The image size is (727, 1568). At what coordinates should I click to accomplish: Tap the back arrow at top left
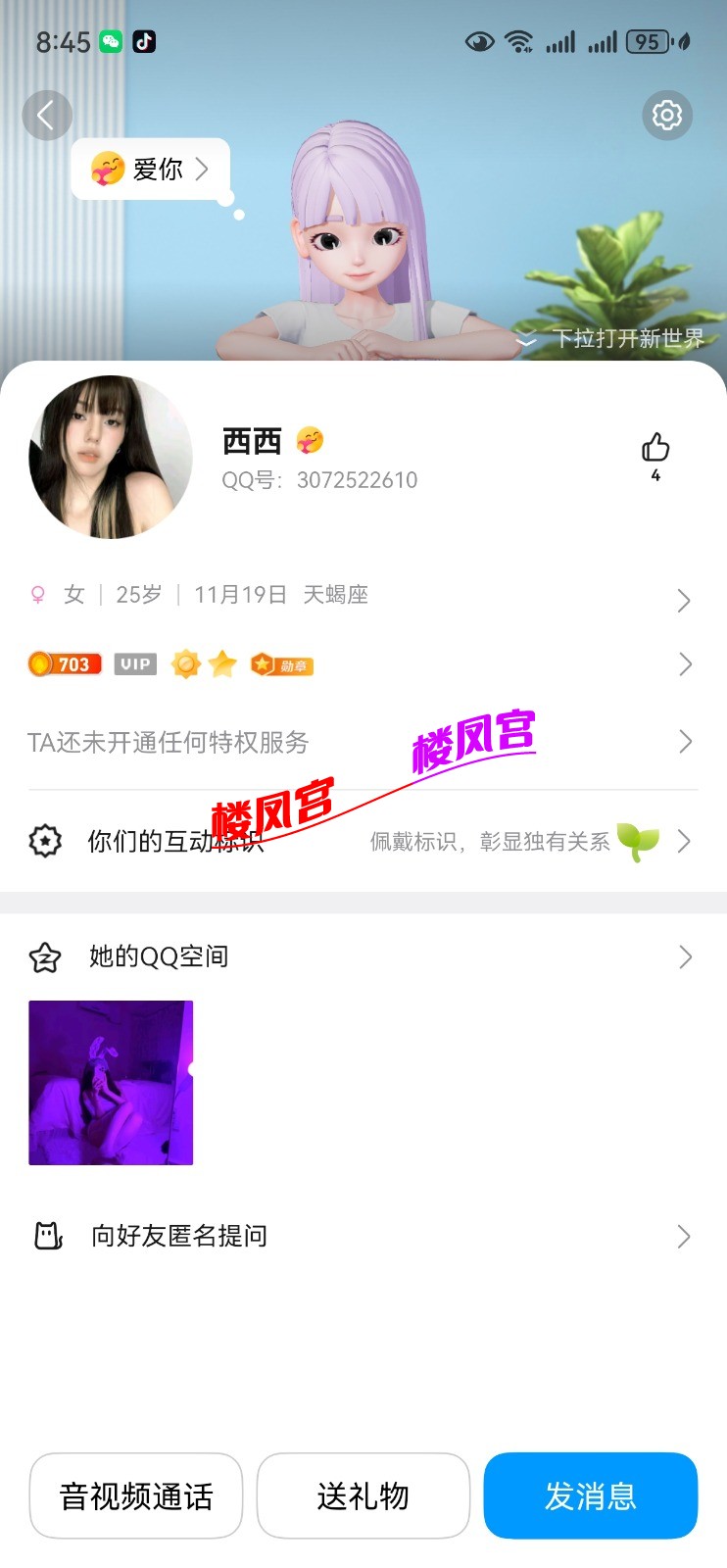click(x=47, y=115)
